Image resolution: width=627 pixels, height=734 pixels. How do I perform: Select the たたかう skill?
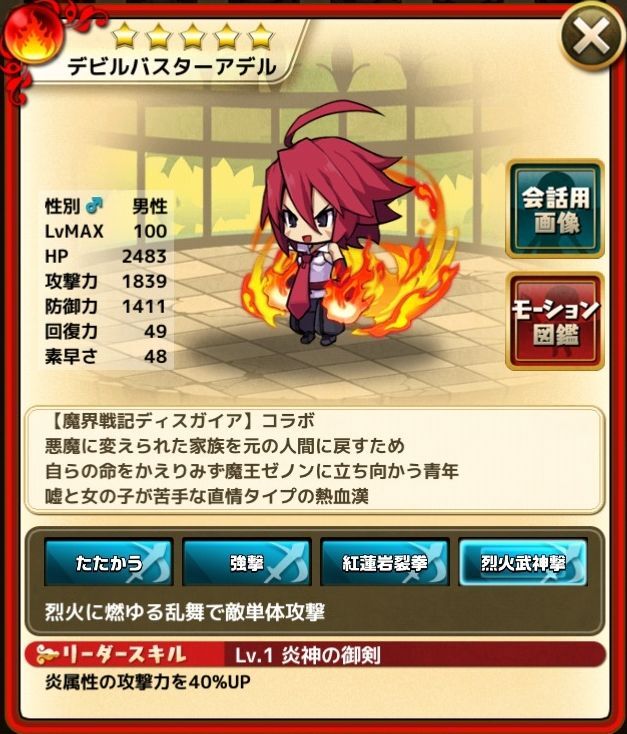109,563
